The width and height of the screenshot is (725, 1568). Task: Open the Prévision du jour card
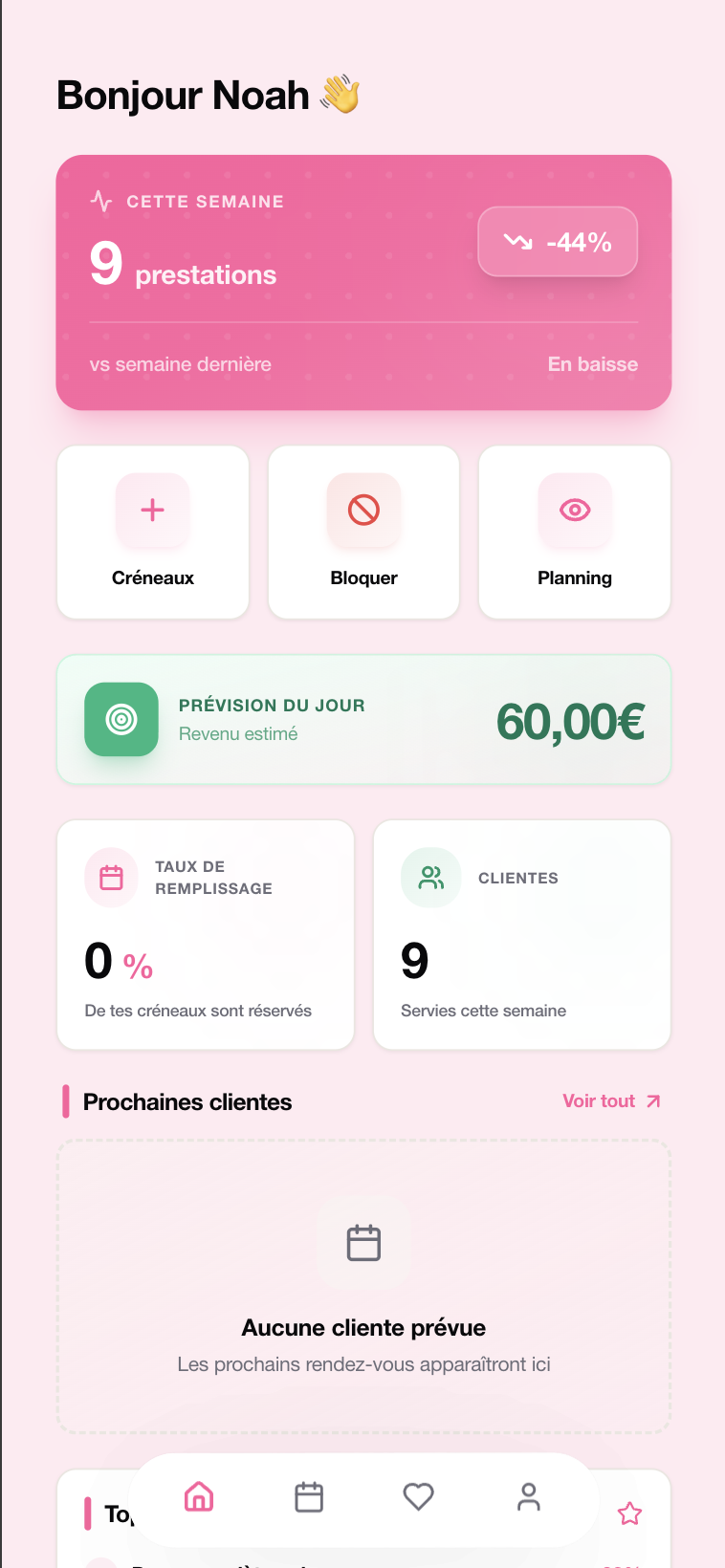click(x=363, y=720)
